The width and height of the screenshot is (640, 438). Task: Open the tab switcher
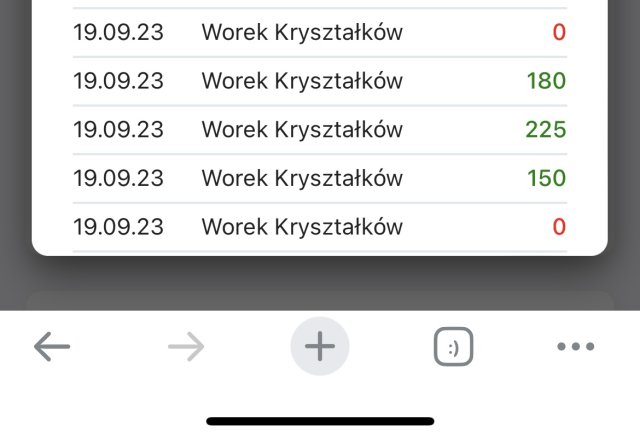[x=453, y=347]
